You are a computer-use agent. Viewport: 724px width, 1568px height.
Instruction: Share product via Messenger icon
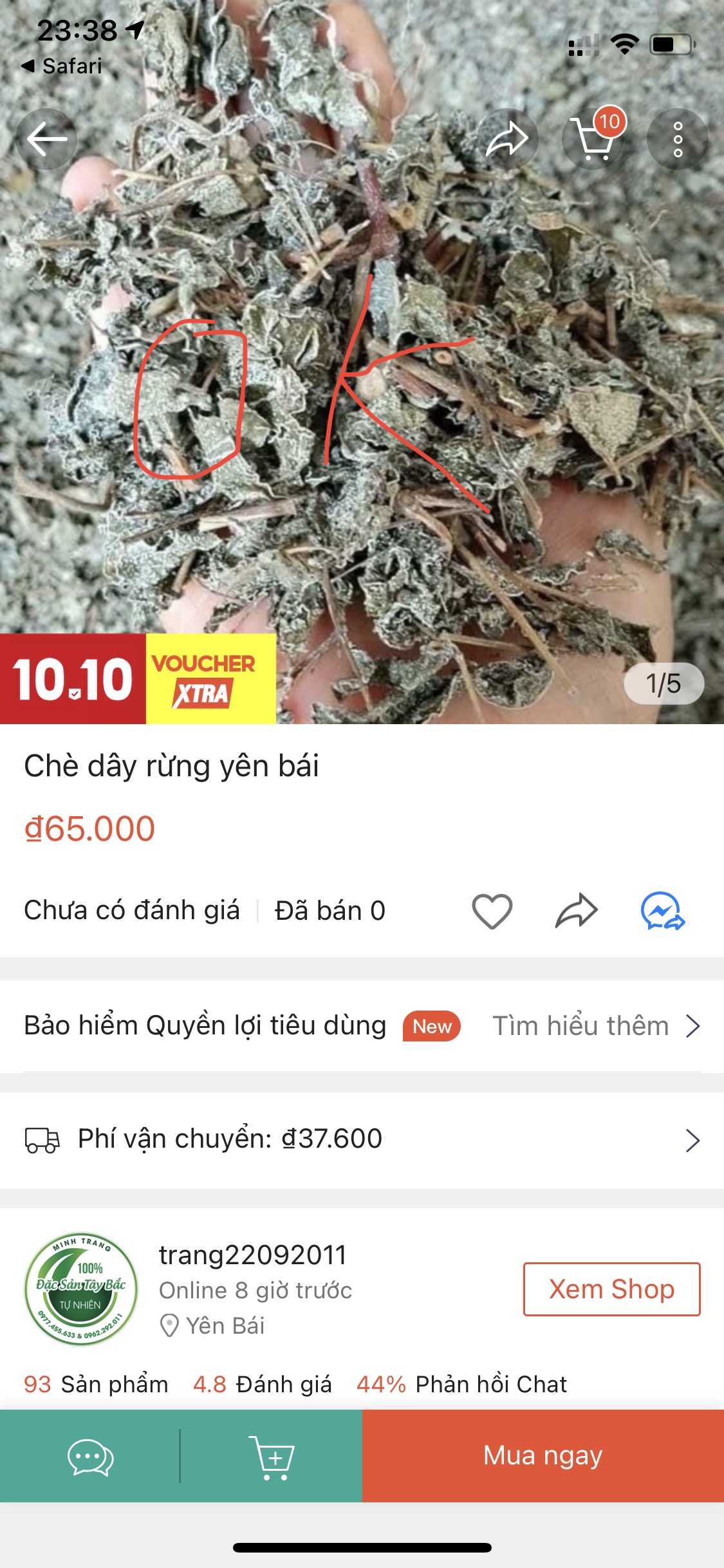click(662, 911)
